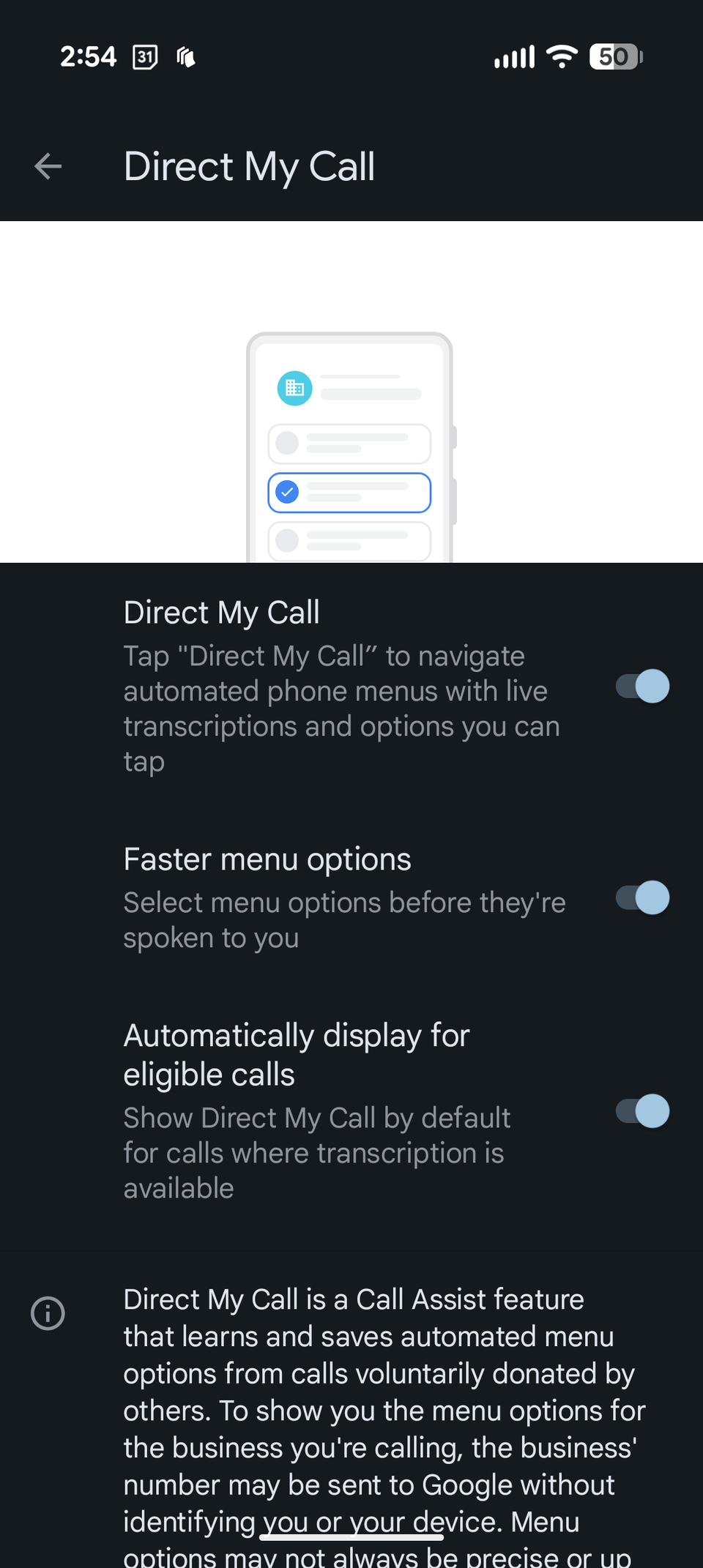Tap the Wi-Fi icon in the status bar

(x=561, y=56)
